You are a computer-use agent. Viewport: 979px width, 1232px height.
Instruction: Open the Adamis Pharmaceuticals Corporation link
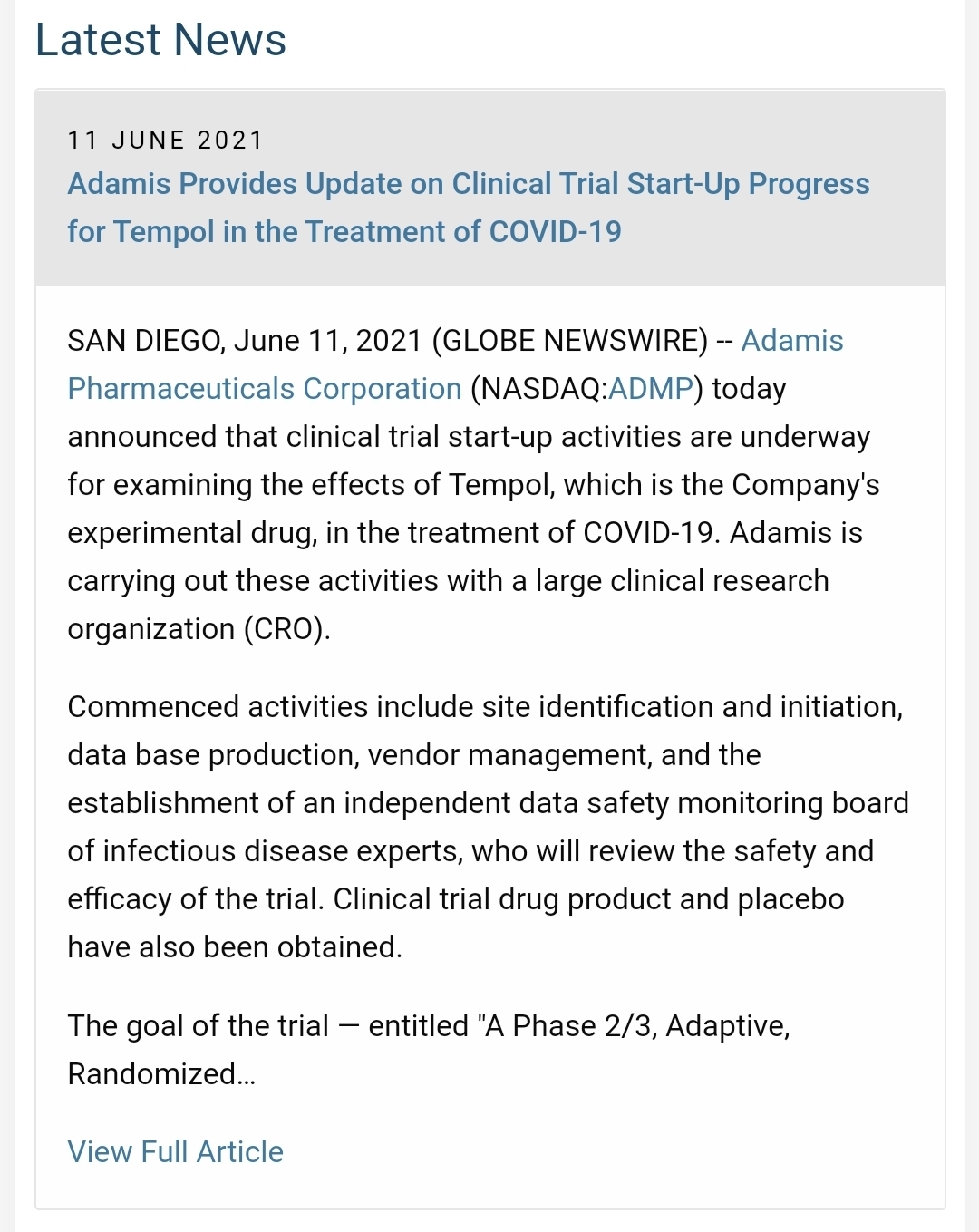click(264, 389)
